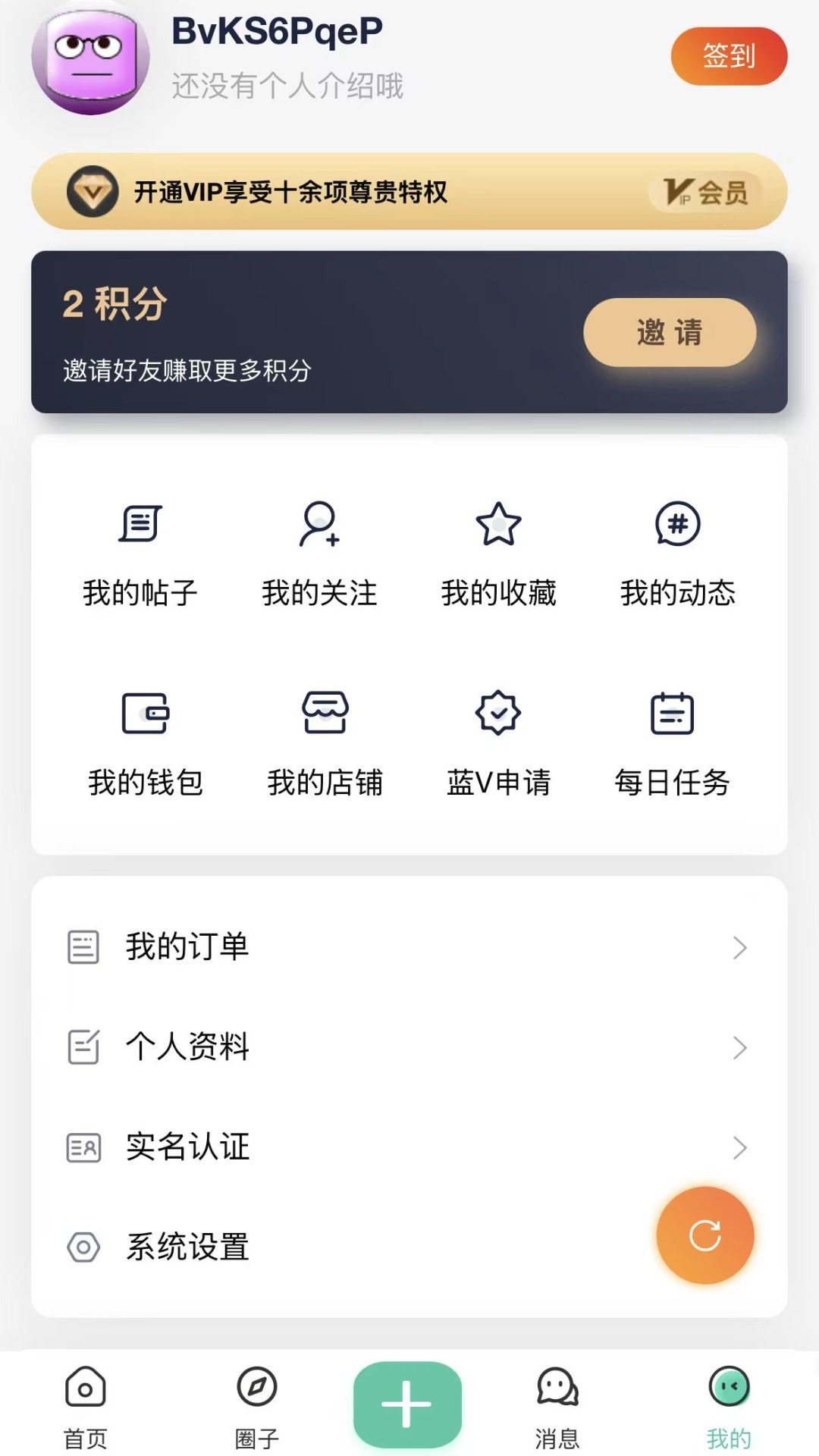Switch to the 圈子 circles tab

(x=257, y=1405)
